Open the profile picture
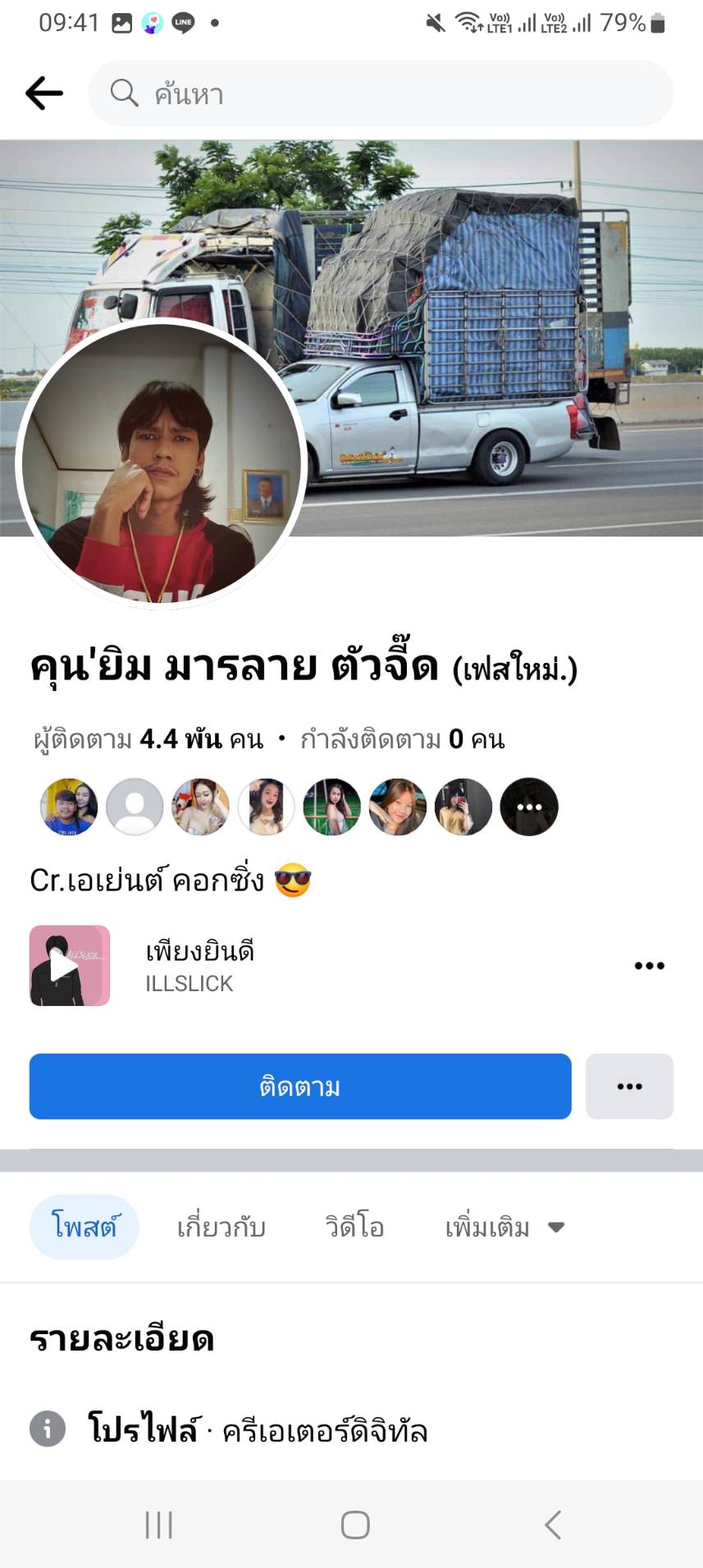Viewport: 703px width, 1568px height. point(161,464)
